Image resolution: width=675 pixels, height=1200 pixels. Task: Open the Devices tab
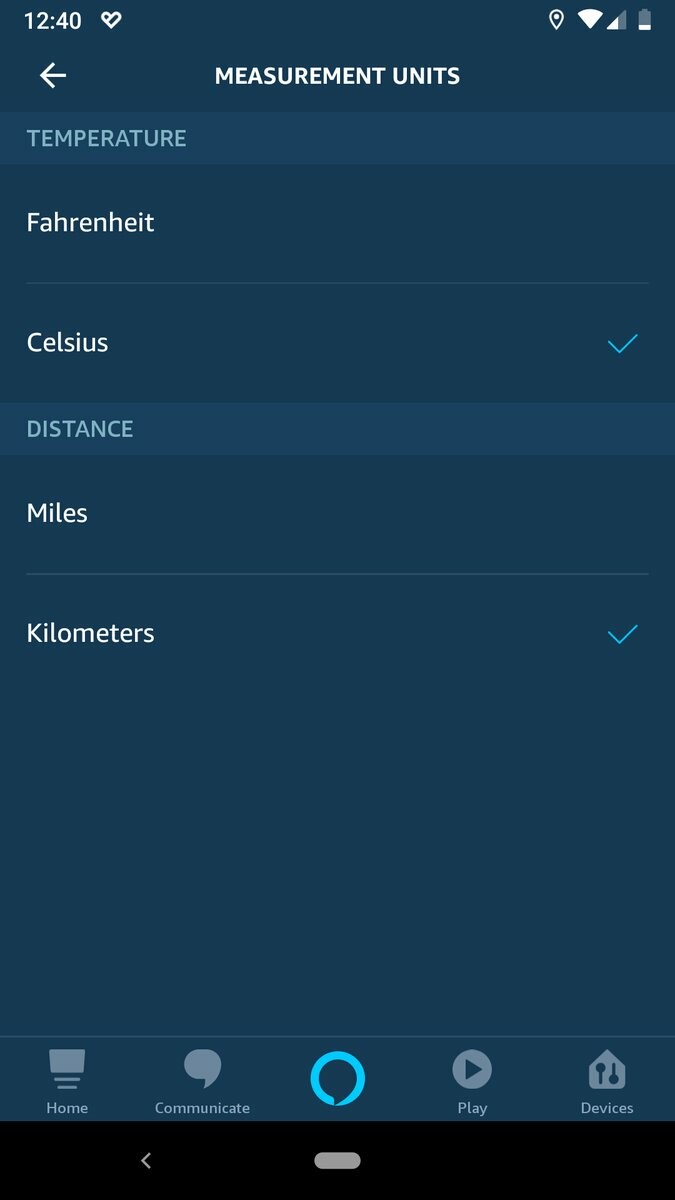607,1081
